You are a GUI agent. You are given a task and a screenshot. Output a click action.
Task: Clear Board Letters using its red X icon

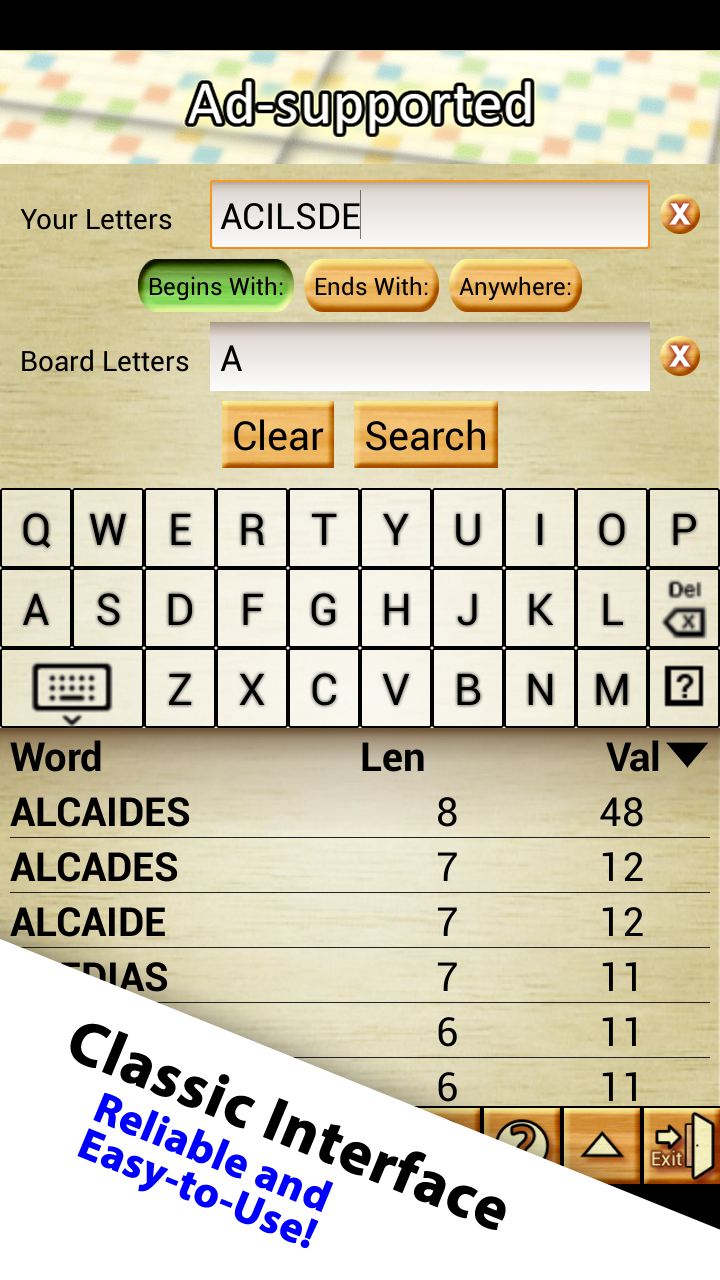click(681, 357)
